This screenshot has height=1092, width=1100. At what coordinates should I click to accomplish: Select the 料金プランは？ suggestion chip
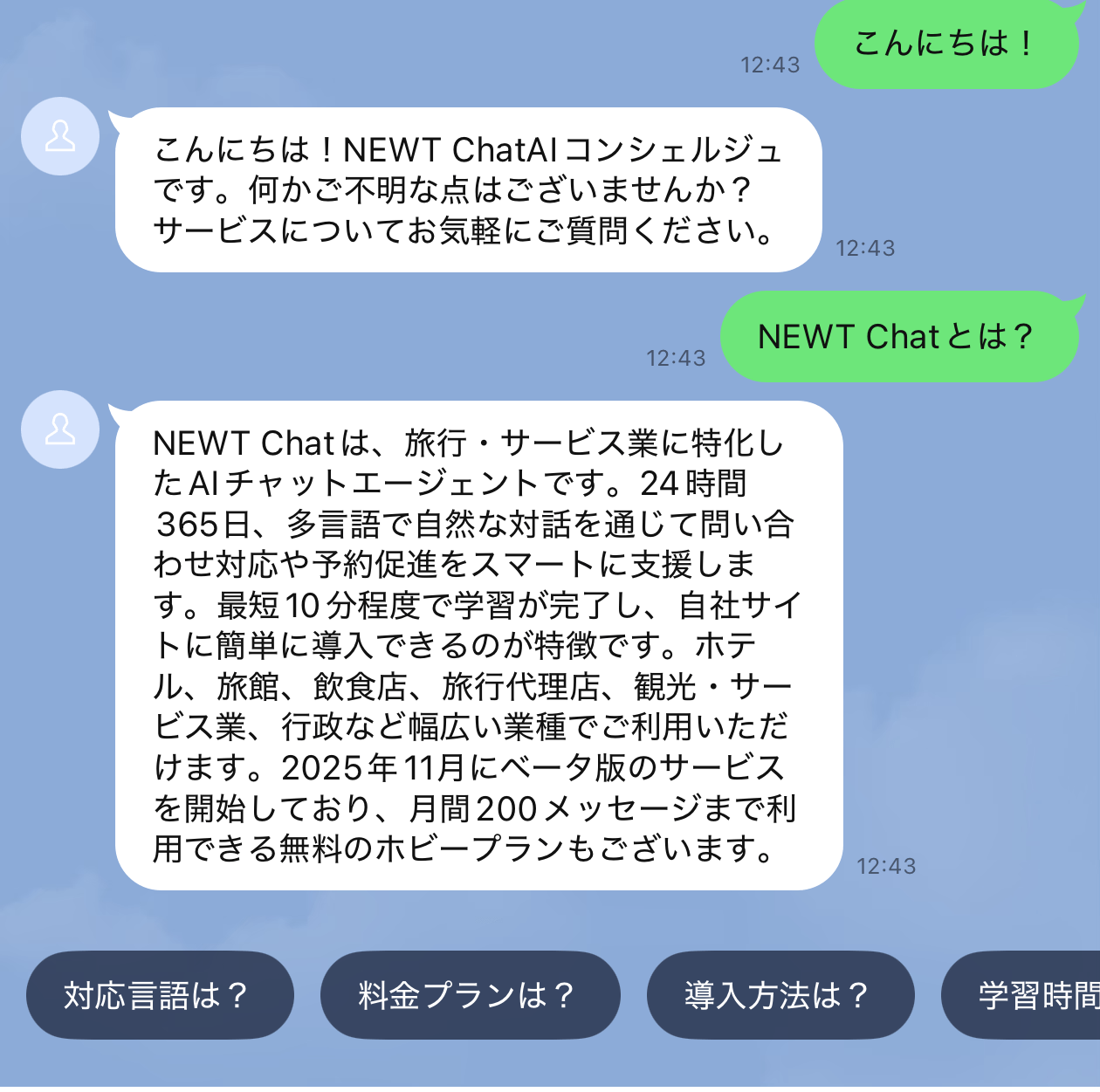pyautogui.click(x=470, y=995)
